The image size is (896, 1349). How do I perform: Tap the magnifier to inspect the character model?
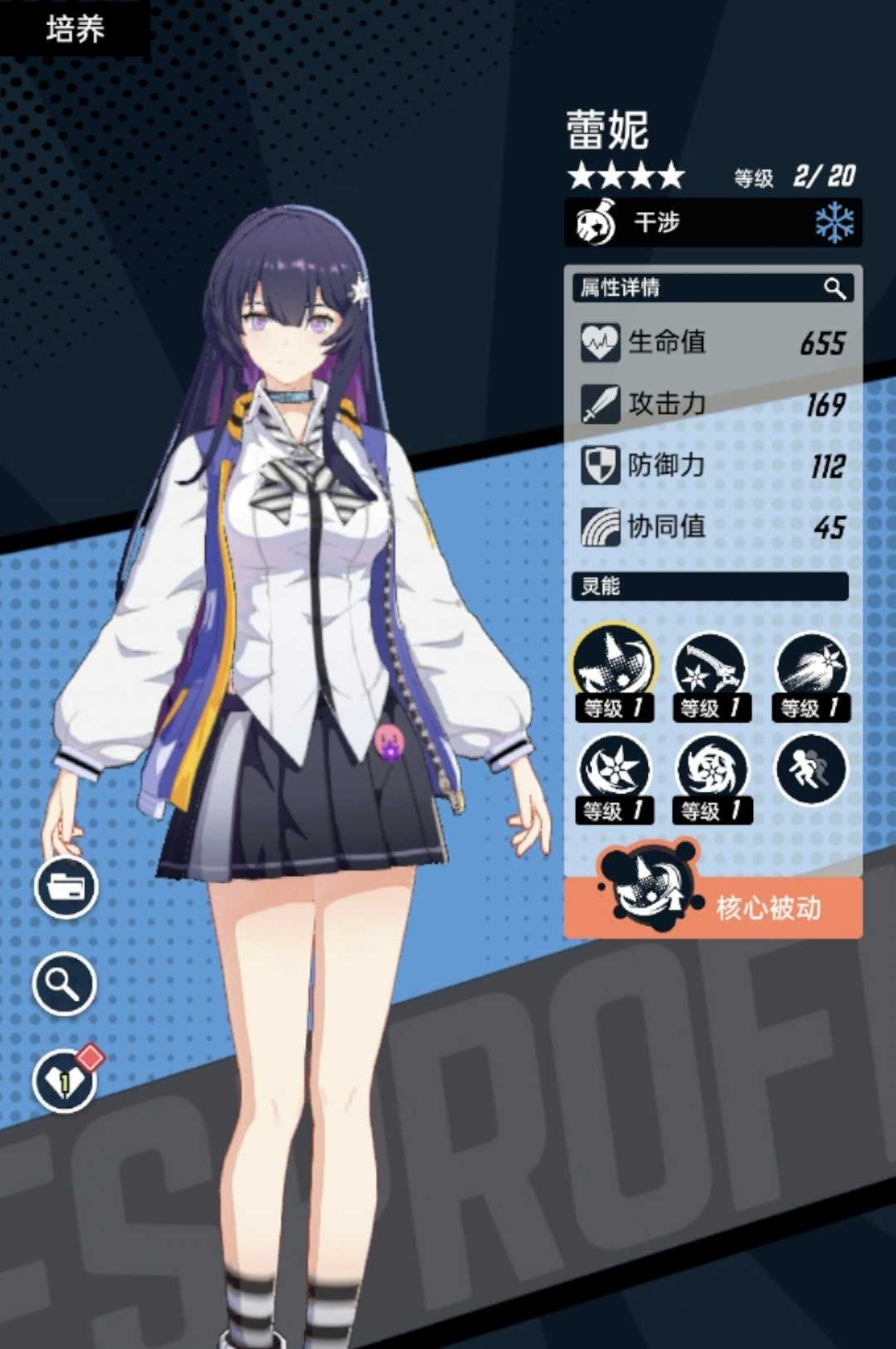point(65,984)
